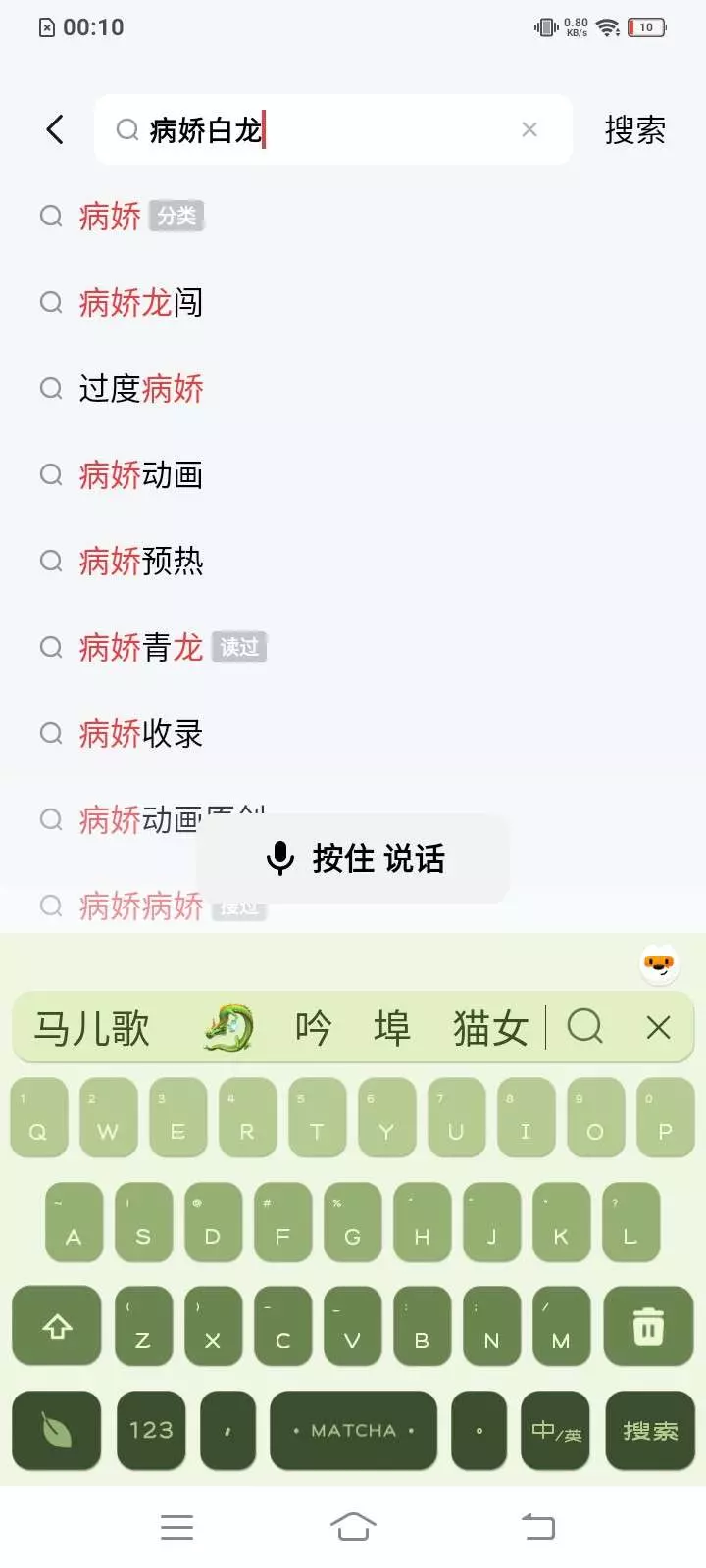This screenshot has width=706, height=1568.
Task: Choose the 病娇收录 suggestion
Action: (x=353, y=733)
